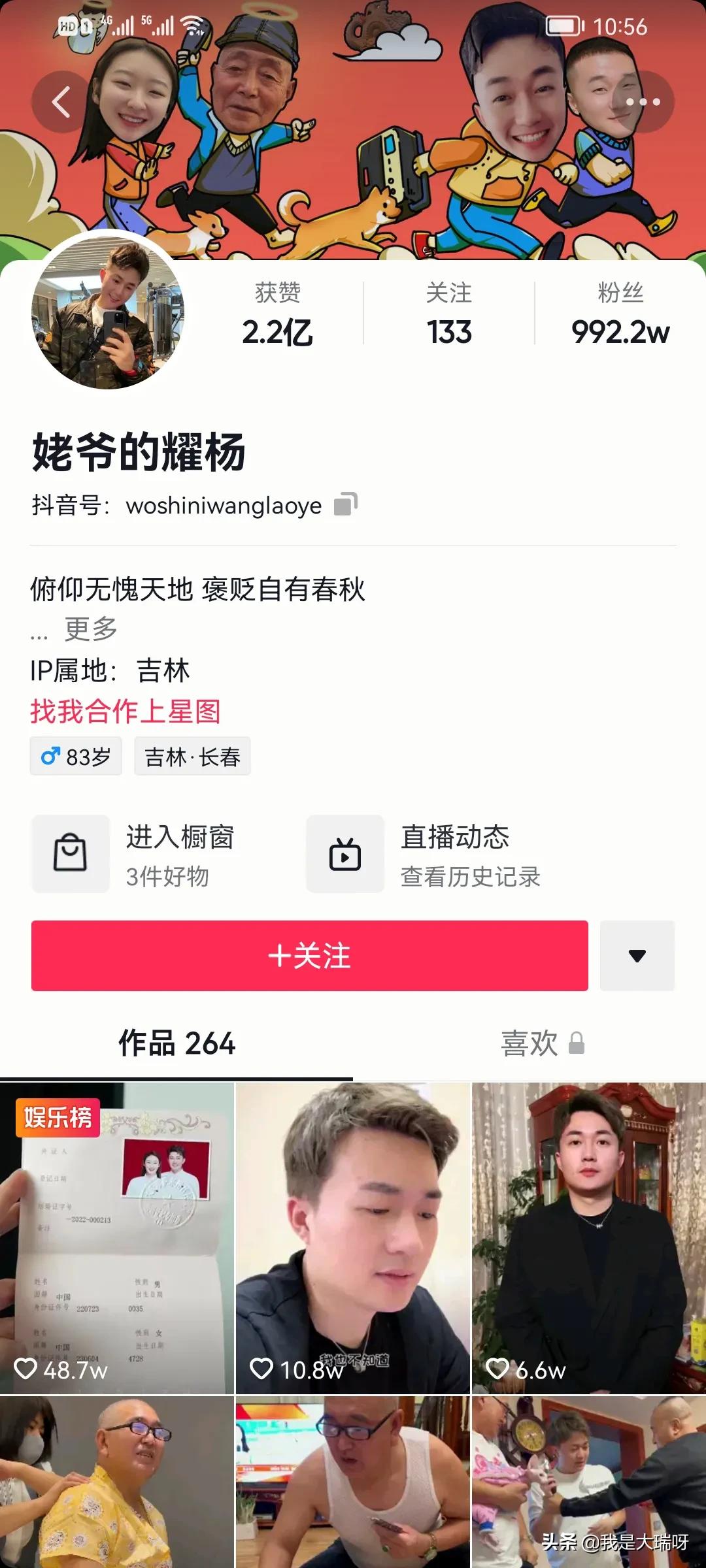Tap the back arrow to leave the profile
The height and width of the screenshot is (1568, 706).
coord(62,102)
